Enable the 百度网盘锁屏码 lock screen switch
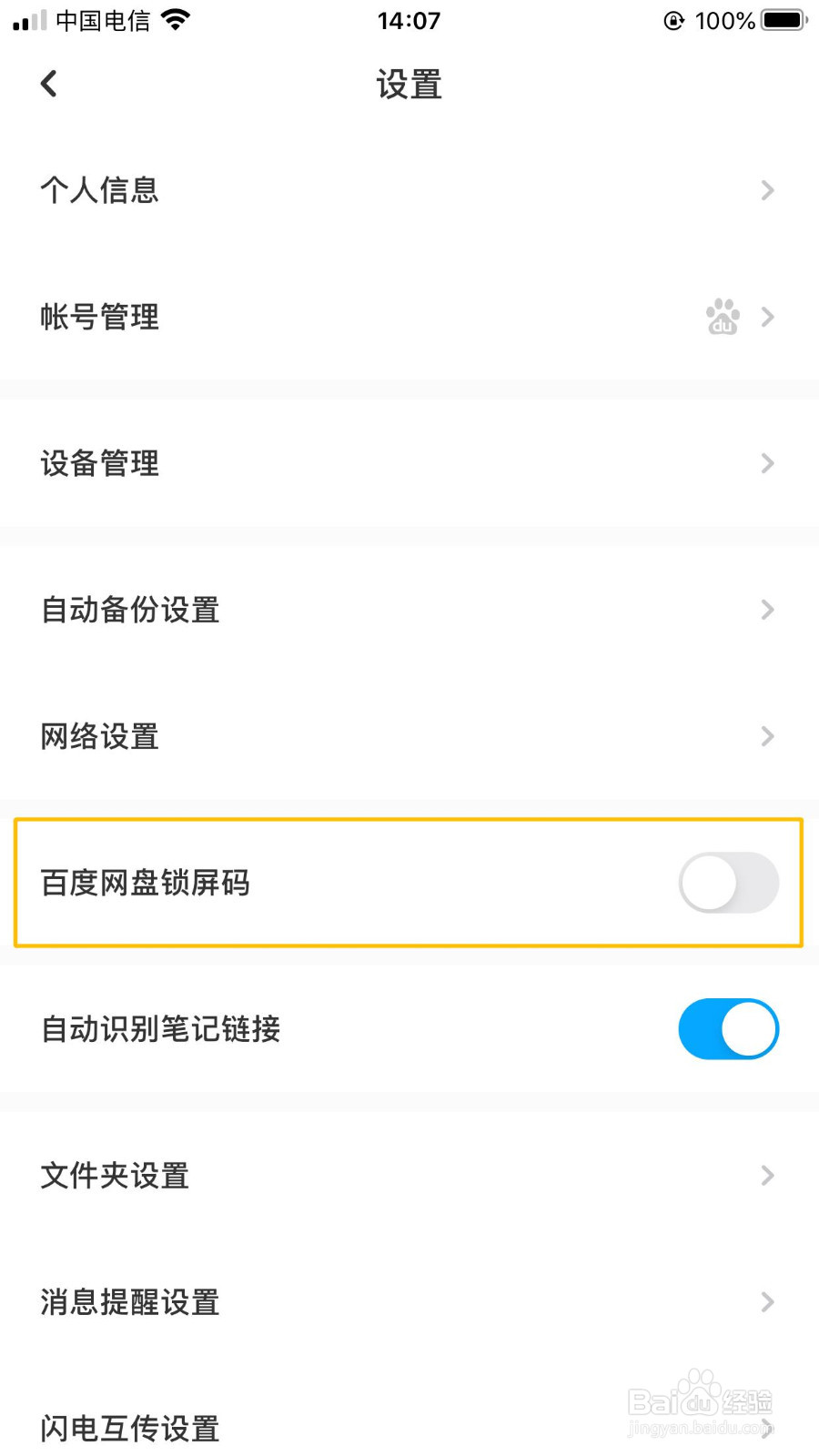The height and width of the screenshot is (1456, 819). (x=728, y=883)
